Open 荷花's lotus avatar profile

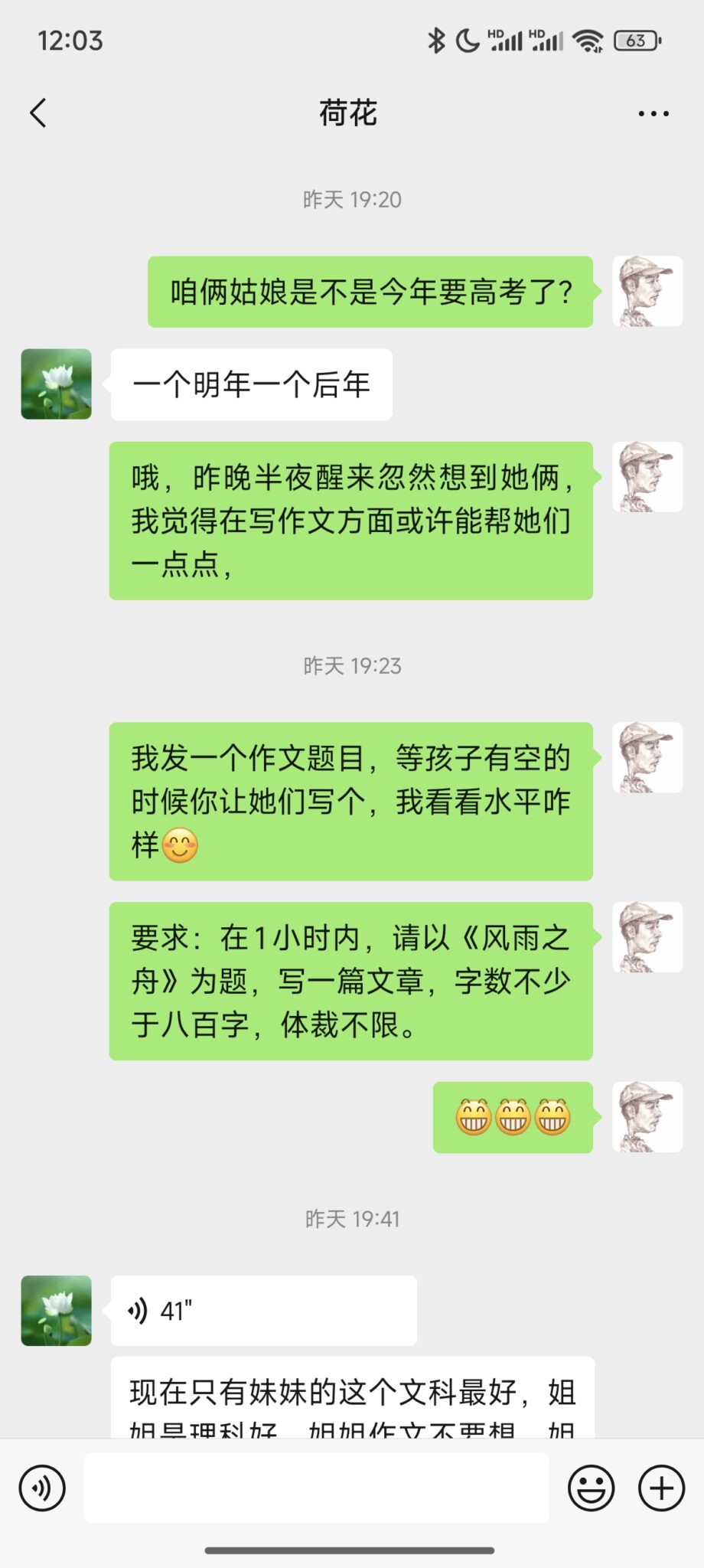56,384
